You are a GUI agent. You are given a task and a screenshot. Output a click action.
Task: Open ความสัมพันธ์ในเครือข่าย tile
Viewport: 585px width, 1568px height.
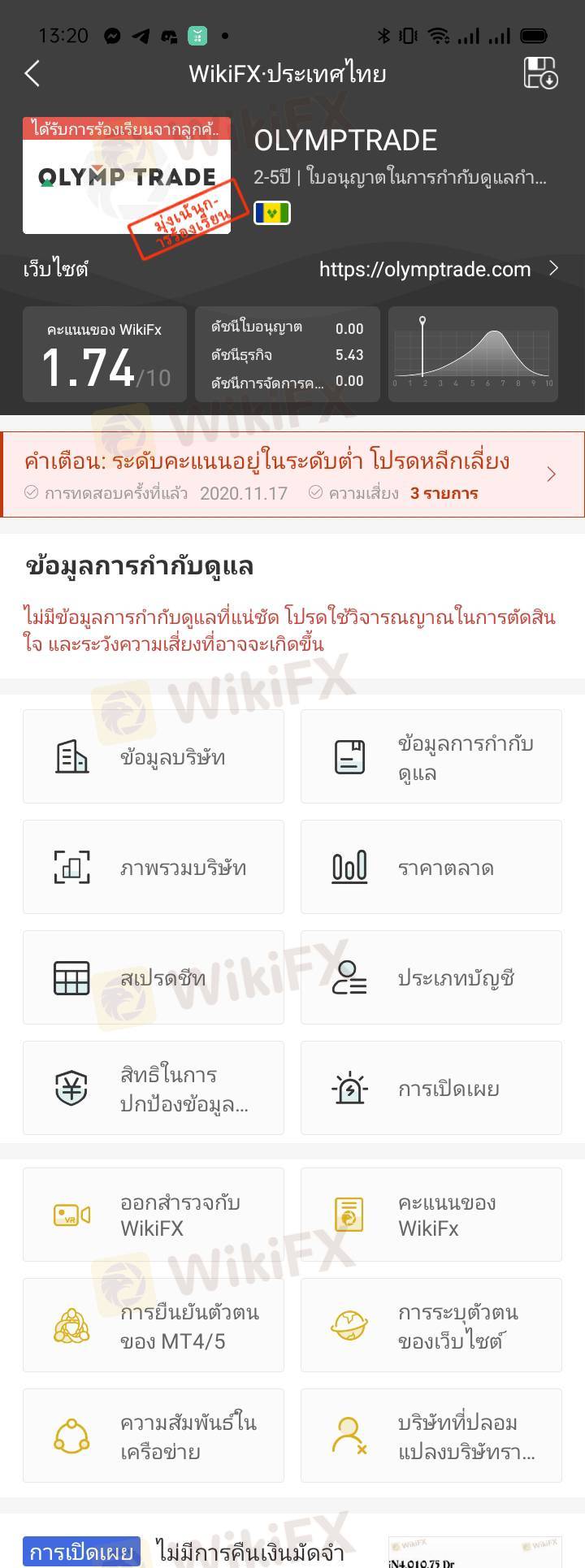coord(154,1436)
